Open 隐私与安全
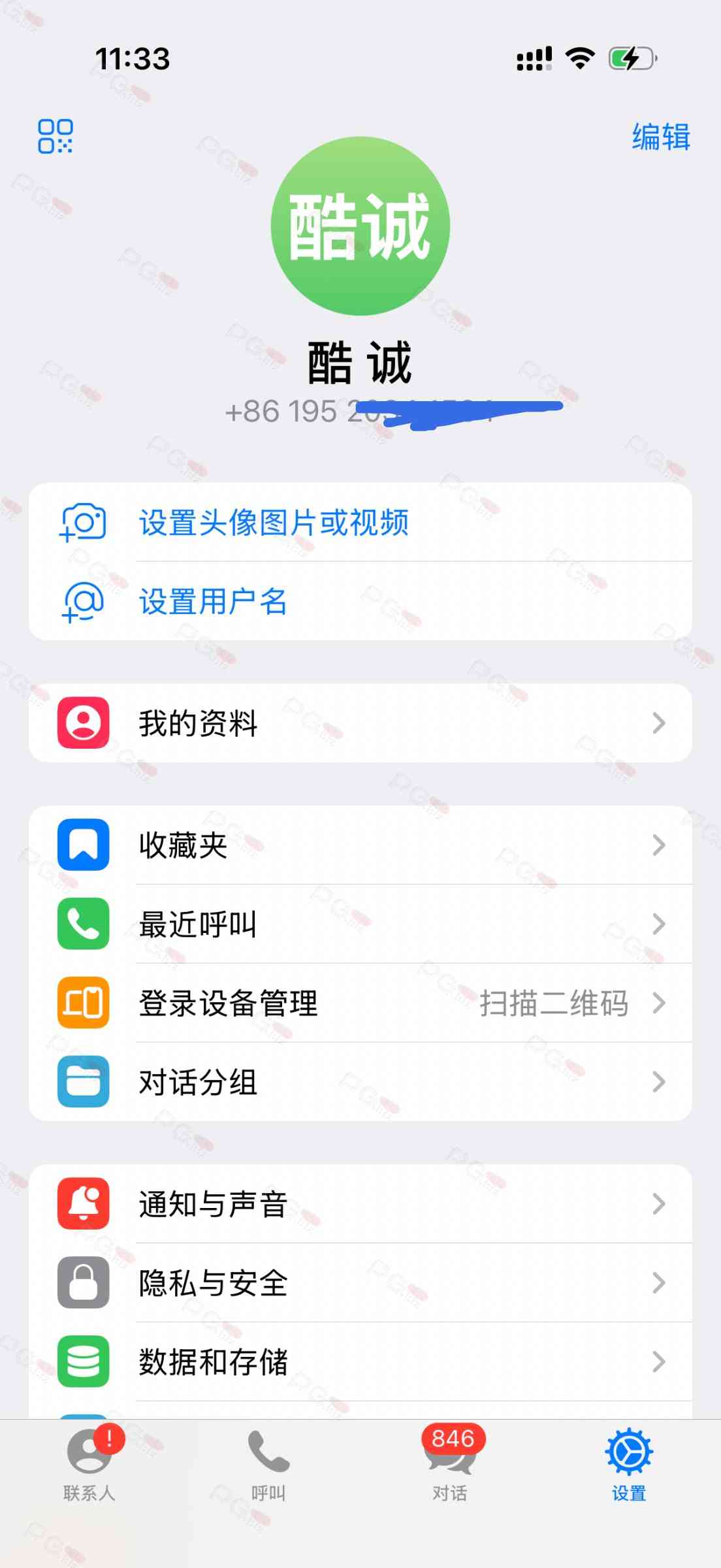The width and height of the screenshot is (721, 1568). [360, 1282]
